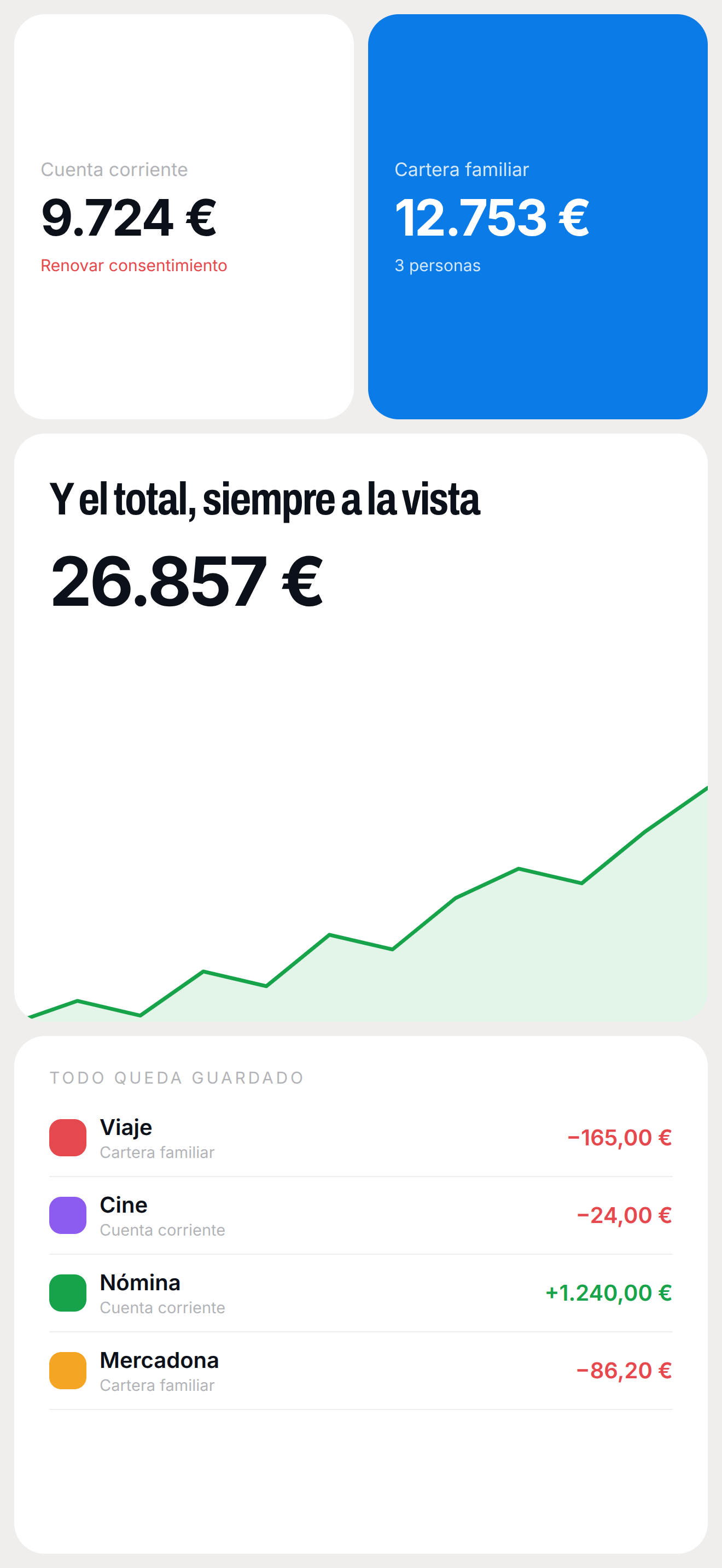Open the Mercadona transaction
Image resolution: width=722 pixels, height=1568 pixels.
click(361, 1371)
